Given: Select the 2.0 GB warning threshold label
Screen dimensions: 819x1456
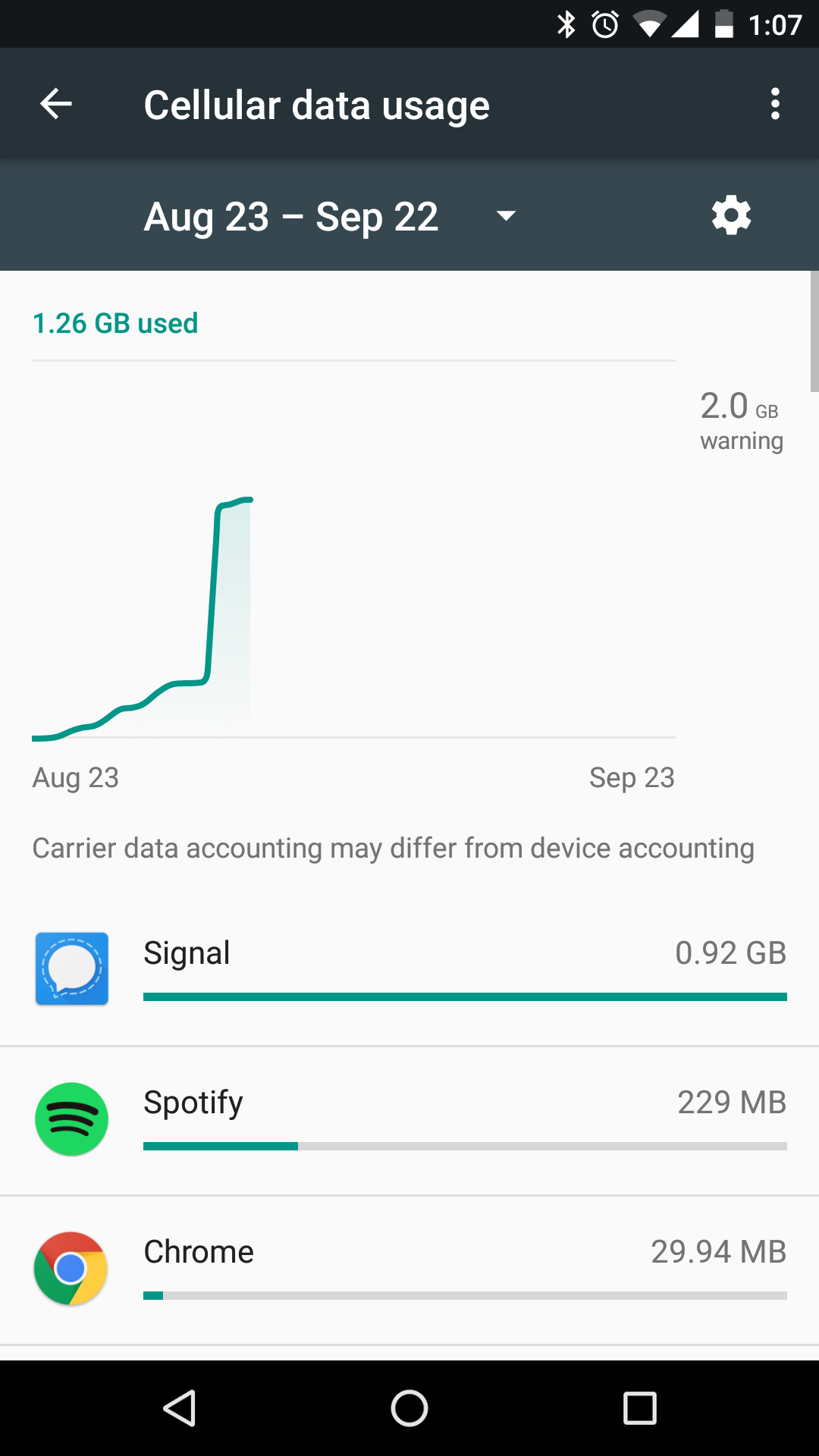Looking at the screenshot, I should pos(739,421).
